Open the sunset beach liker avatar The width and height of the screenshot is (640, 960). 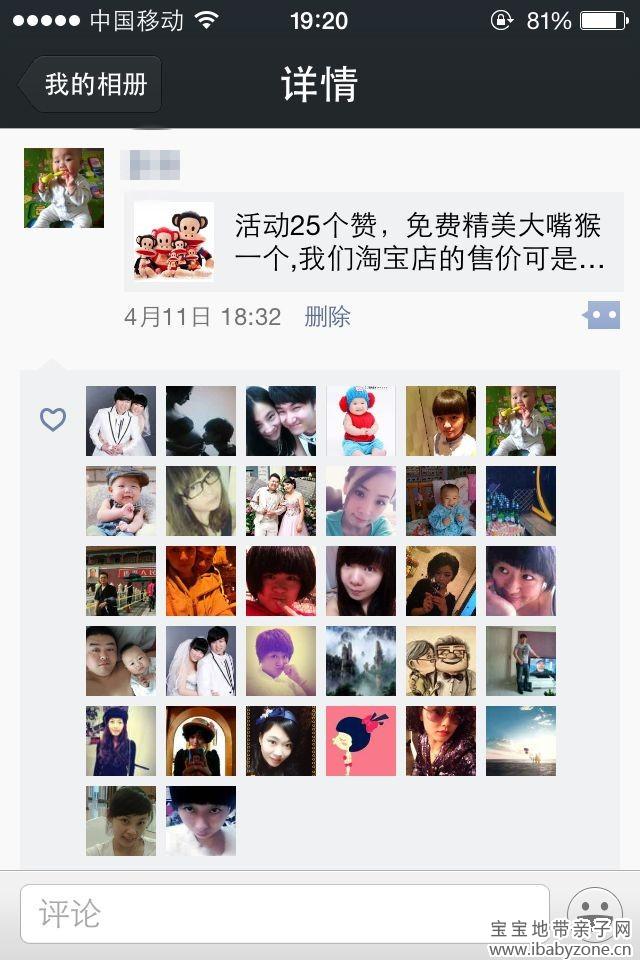[x=521, y=741]
